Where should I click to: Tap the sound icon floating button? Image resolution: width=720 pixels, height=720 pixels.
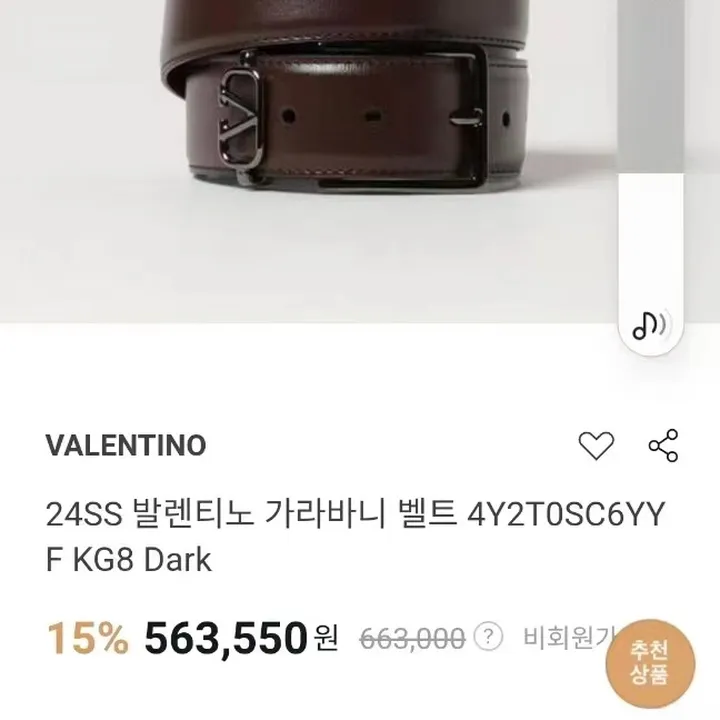(x=651, y=324)
